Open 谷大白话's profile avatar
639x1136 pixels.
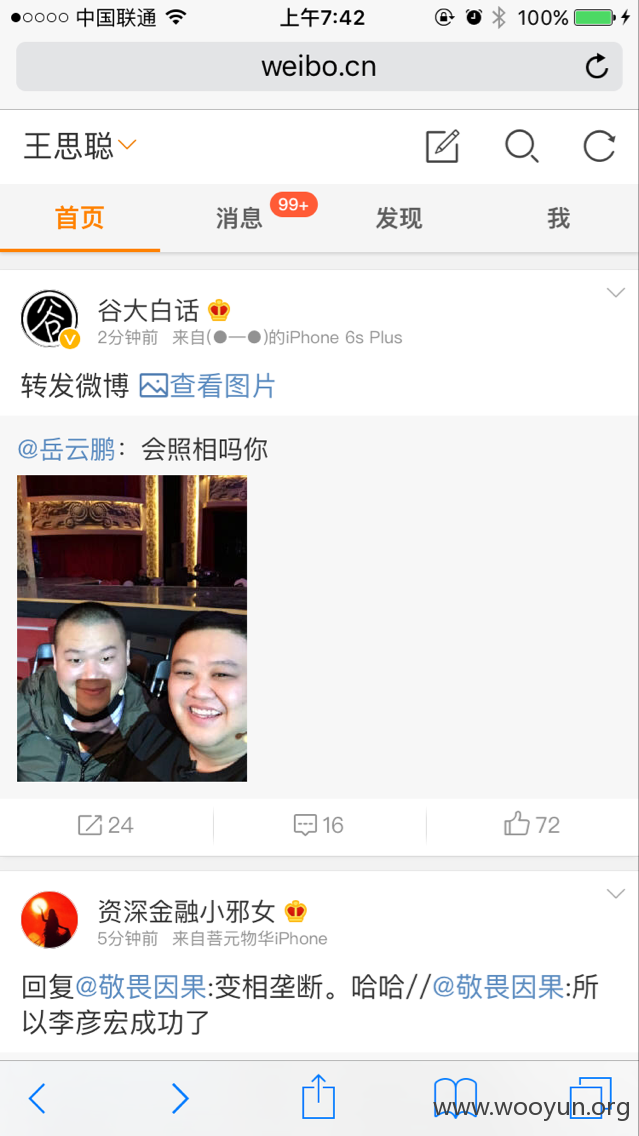pyautogui.click(x=49, y=319)
